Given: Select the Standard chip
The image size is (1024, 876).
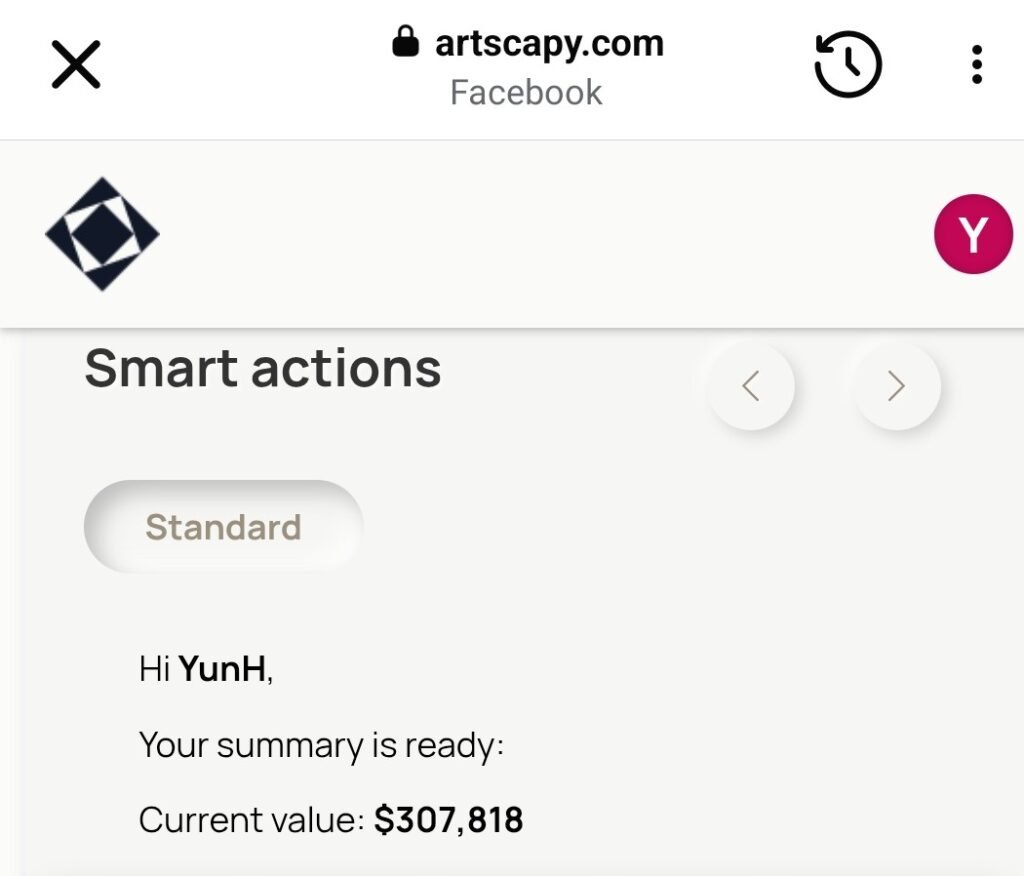Looking at the screenshot, I should tap(223, 527).
